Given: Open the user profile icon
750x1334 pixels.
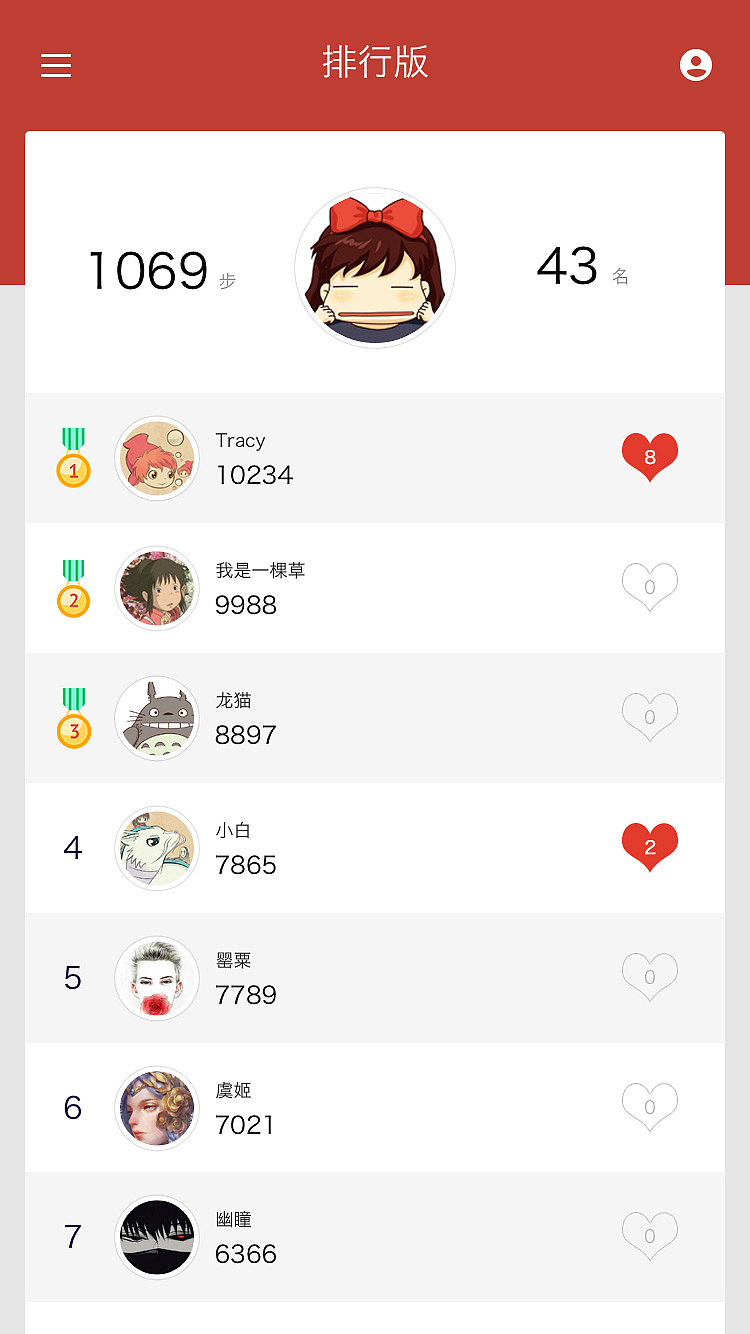Looking at the screenshot, I should click(x=696, y=66).
